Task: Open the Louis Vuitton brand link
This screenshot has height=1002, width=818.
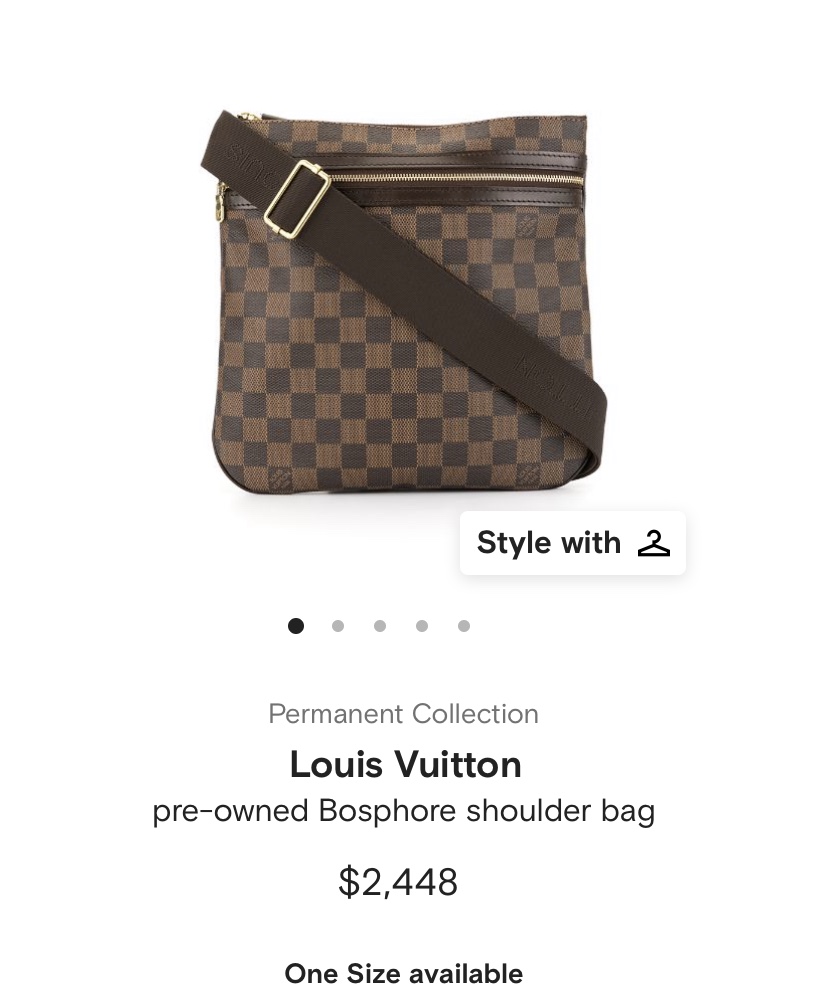Action: [405, 765]
